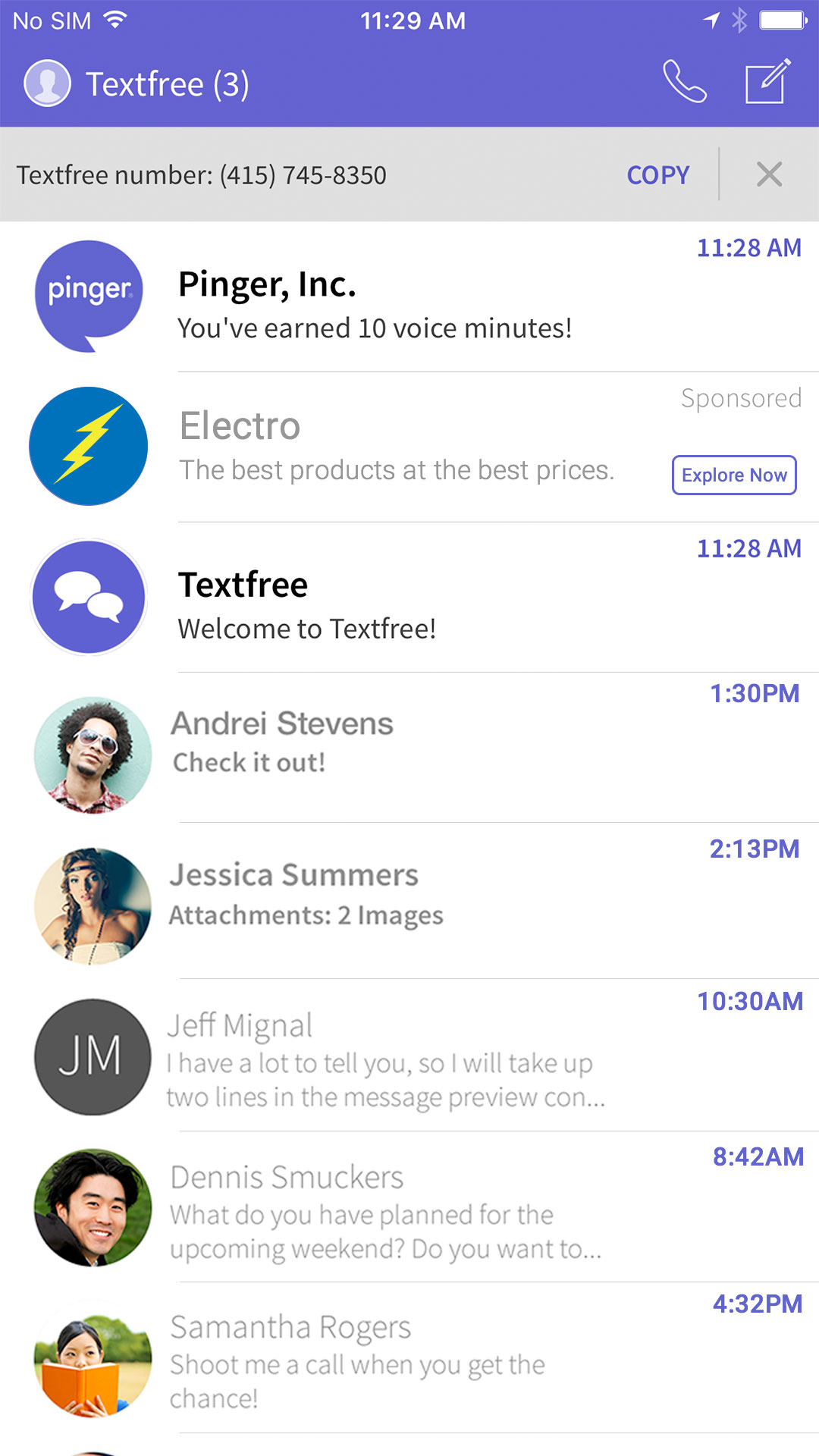Copy the Textfree number
The image size is (819, 1456).
657,175
